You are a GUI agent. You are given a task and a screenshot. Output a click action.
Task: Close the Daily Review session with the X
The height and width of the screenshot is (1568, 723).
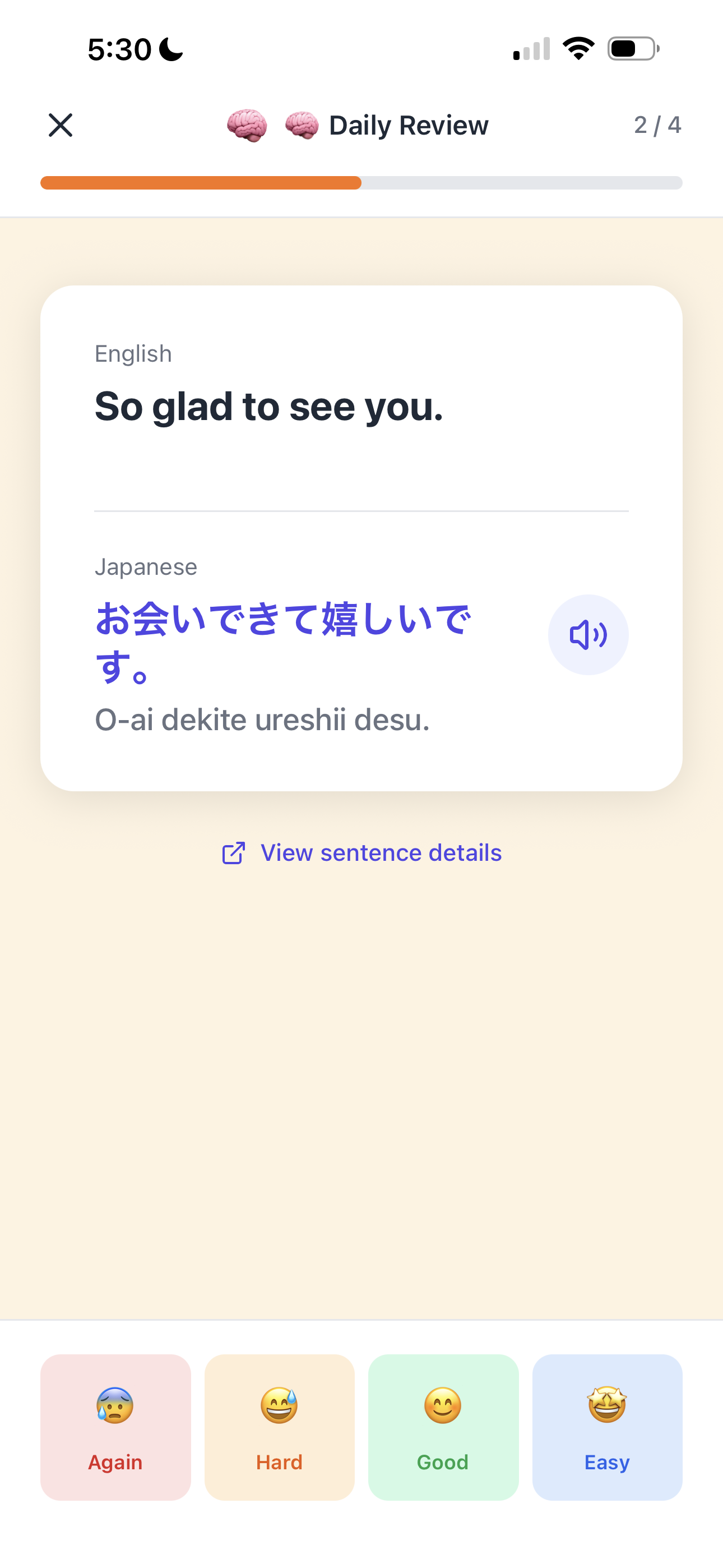tap(61, 125)
